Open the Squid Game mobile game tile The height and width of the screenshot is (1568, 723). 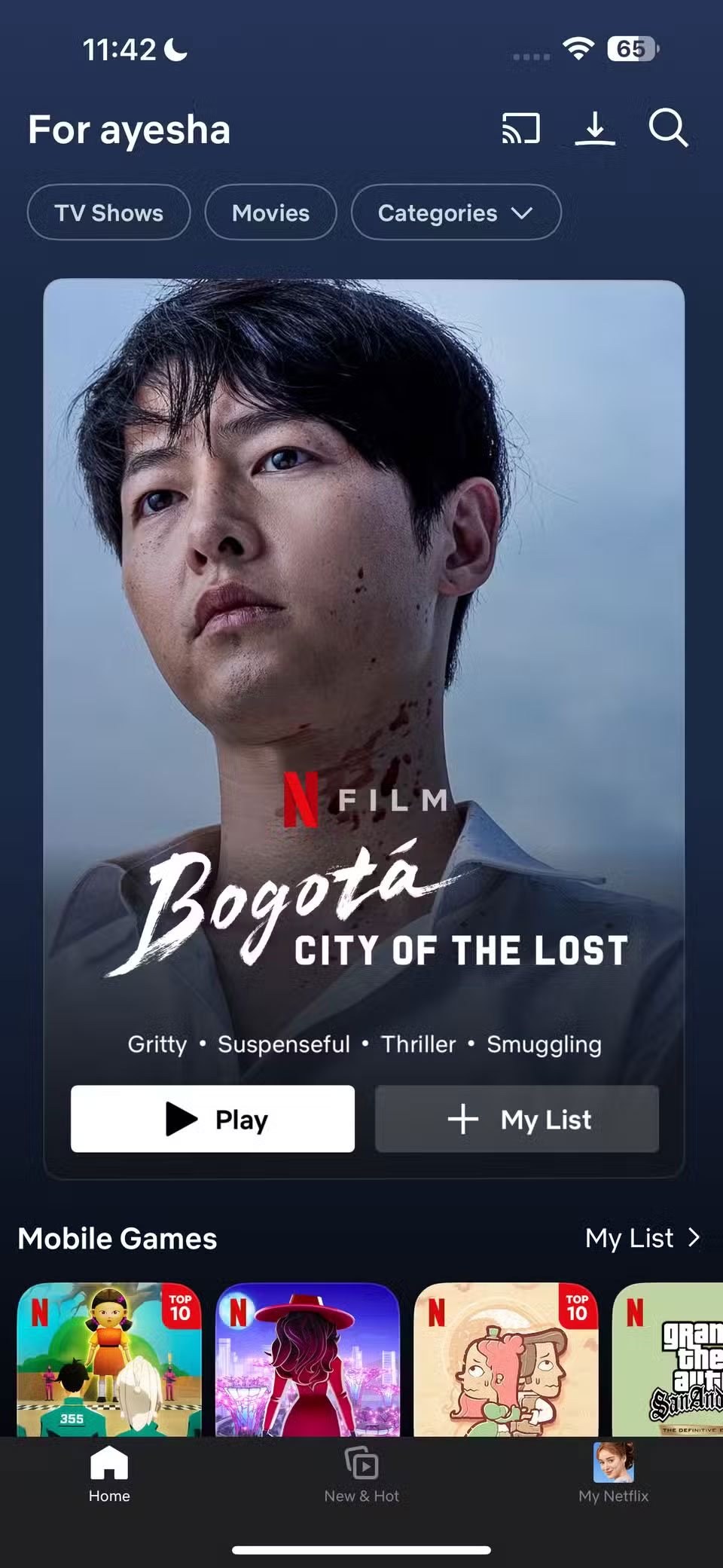[109, 1359]
